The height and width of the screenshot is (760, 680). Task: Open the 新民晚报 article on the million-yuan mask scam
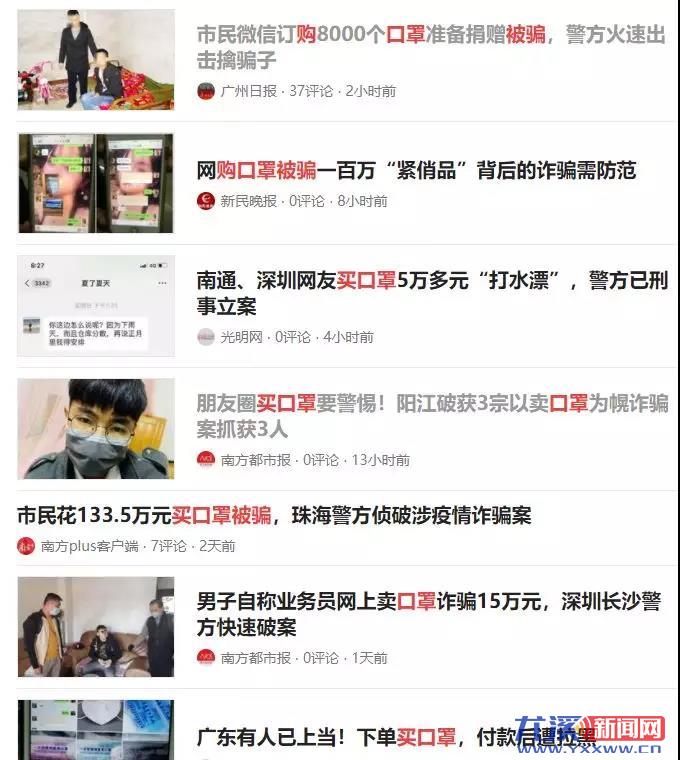[x=416, y=170]
